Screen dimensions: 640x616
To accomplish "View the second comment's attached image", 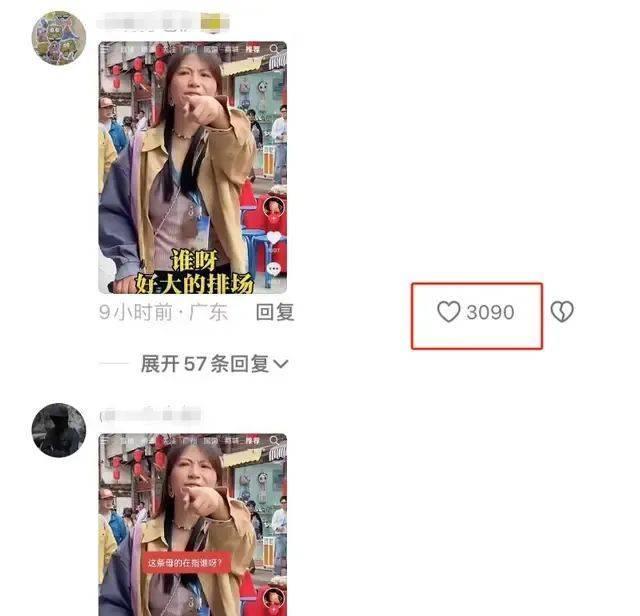I will (x=192, y=524).
